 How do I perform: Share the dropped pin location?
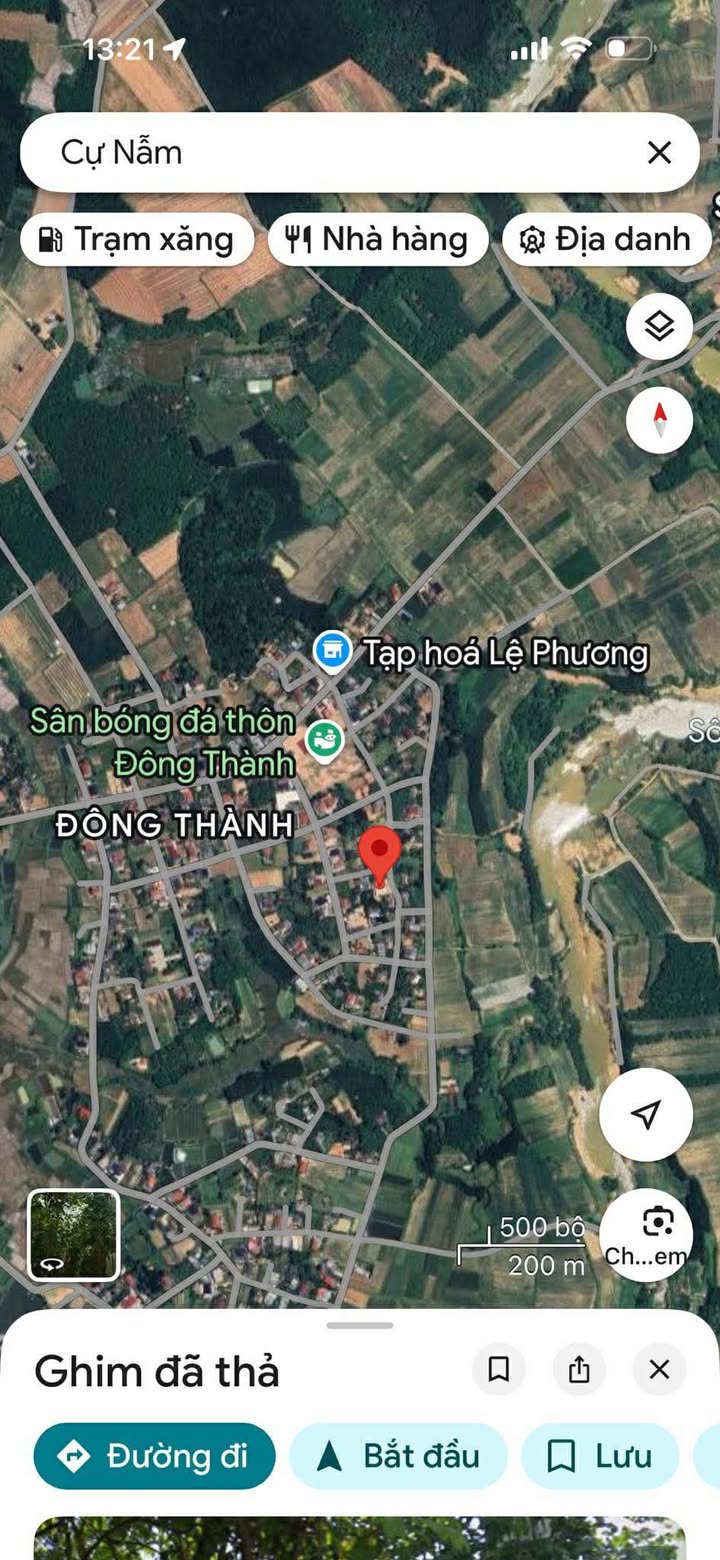tap(579, 1369)
